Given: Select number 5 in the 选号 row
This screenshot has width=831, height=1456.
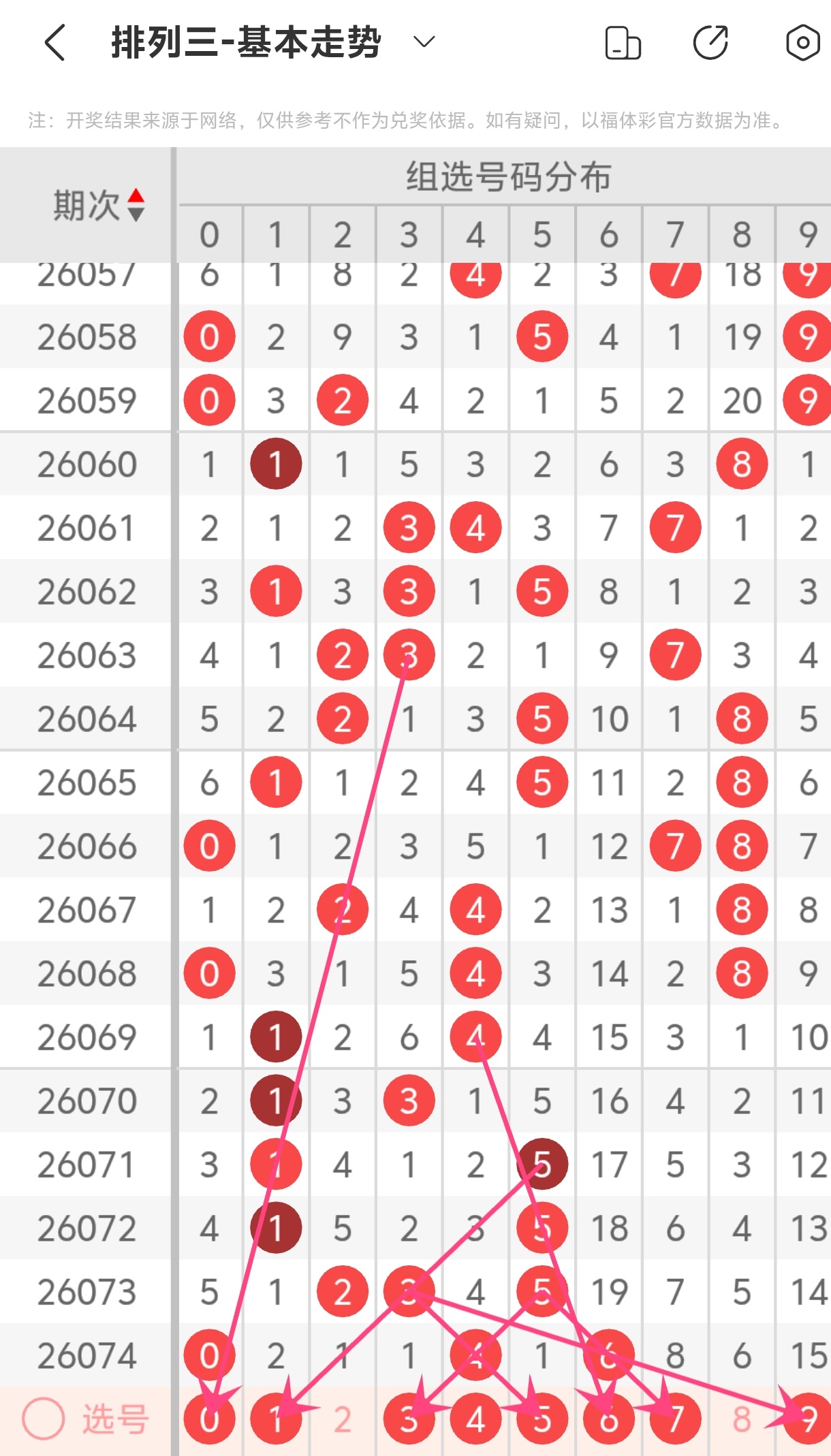Looking at the screenshot, I should (x=542, y=1419).
